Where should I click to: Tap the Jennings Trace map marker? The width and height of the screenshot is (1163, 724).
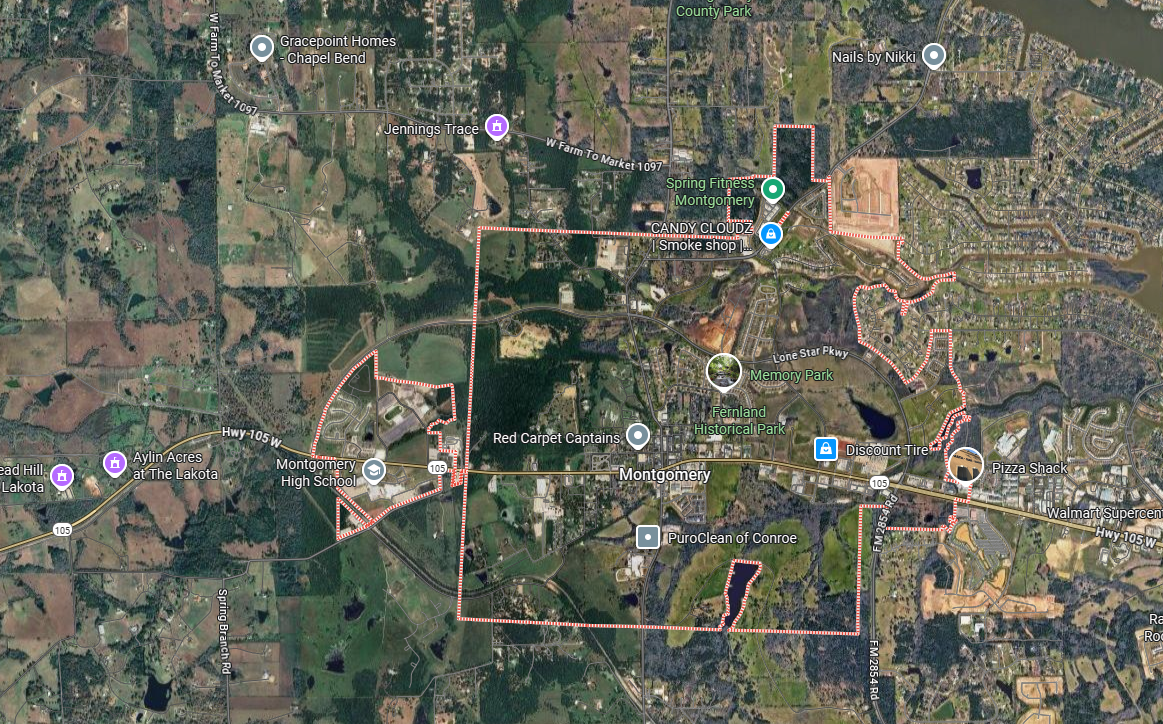495,127
